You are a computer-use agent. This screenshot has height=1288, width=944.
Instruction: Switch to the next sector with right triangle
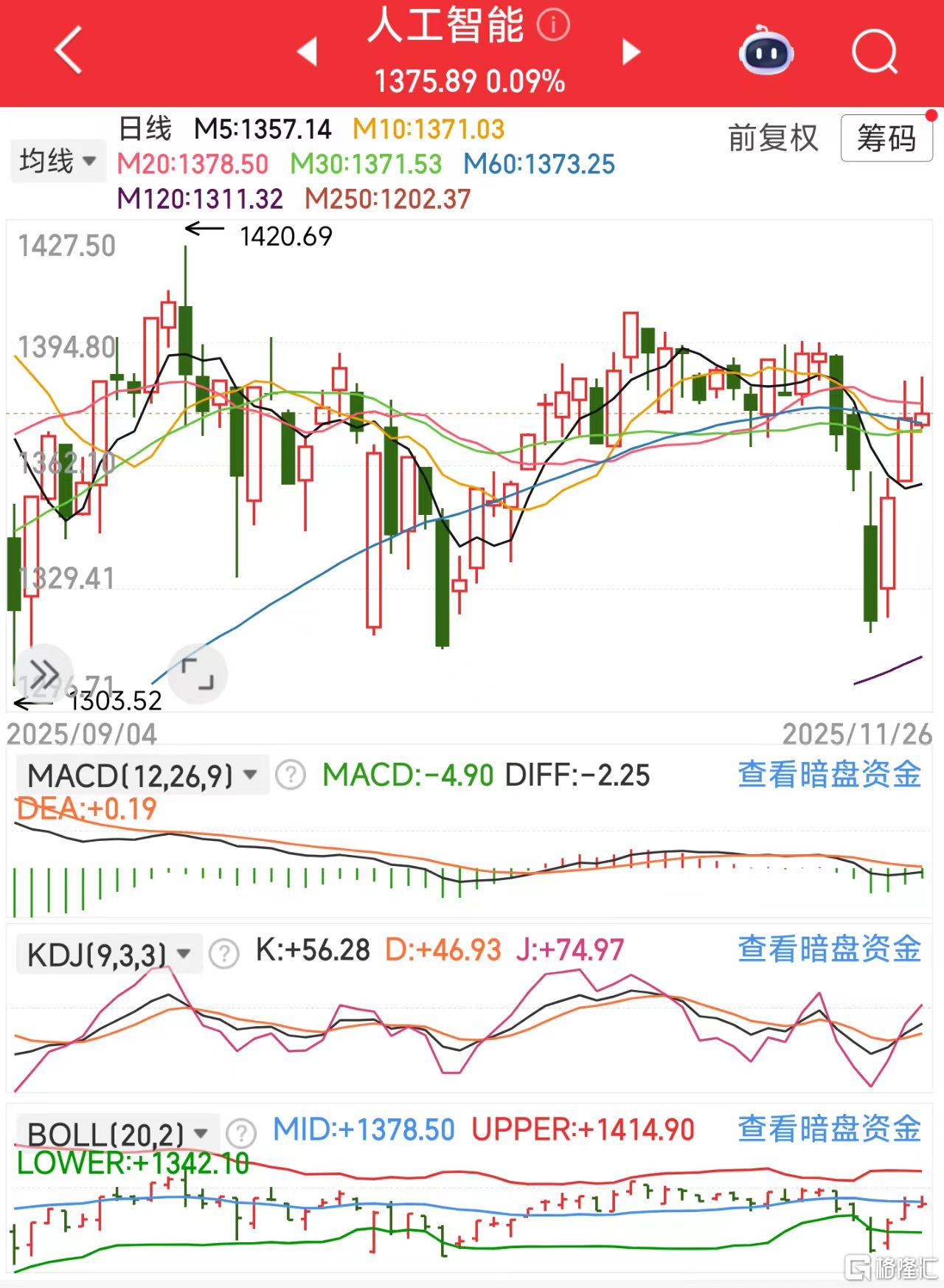point(631,52)
